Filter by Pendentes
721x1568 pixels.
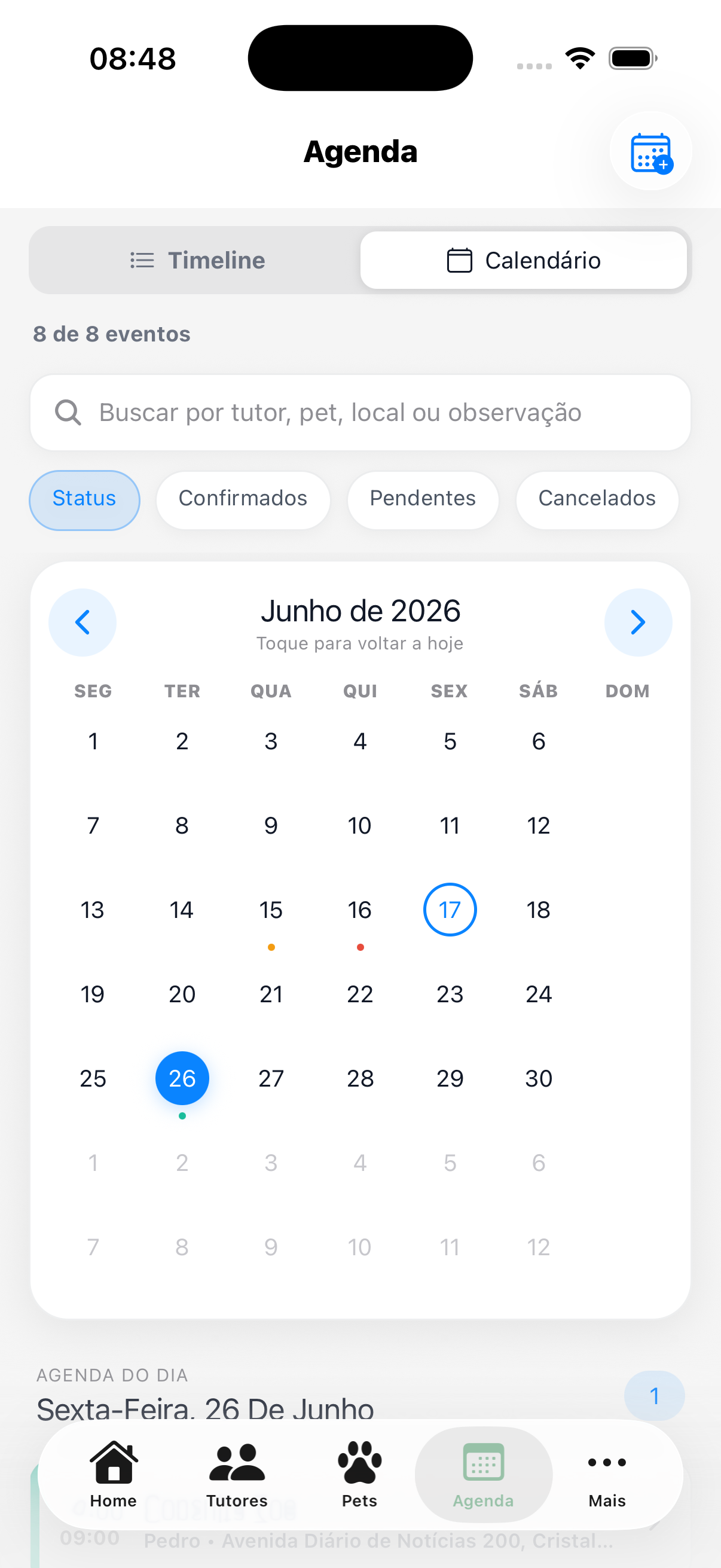[x=423, y=499]
